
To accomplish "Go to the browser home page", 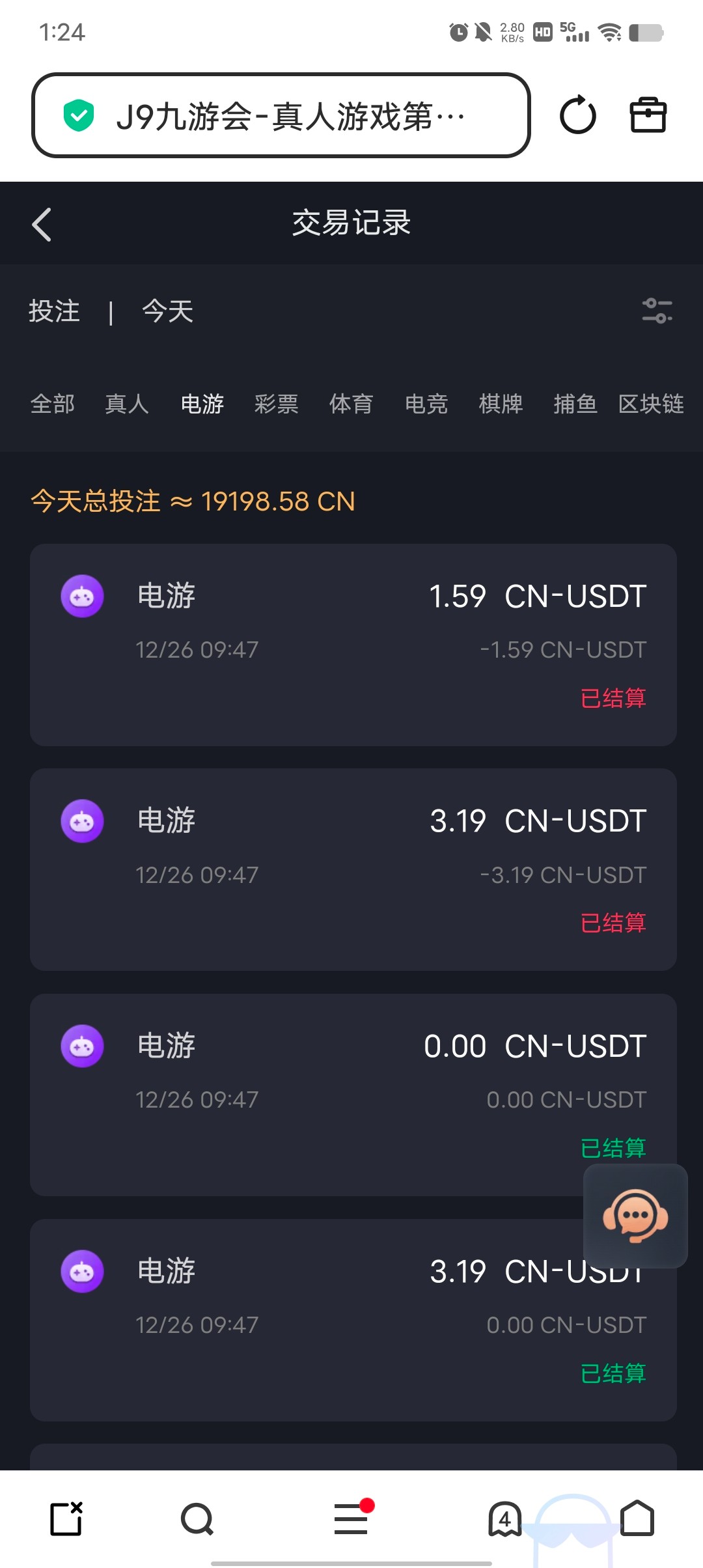I will point(637,1519).
